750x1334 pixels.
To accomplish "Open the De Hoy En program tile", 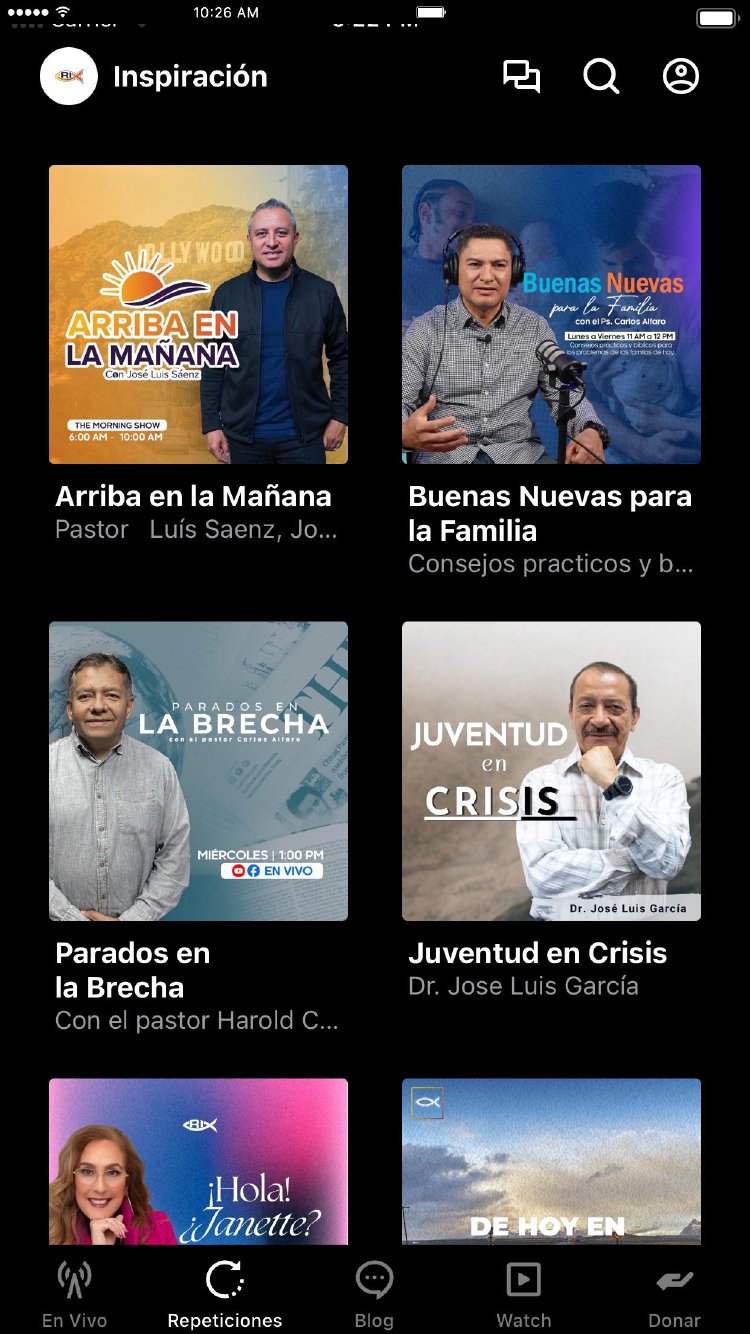I will tap(551, 1161).
